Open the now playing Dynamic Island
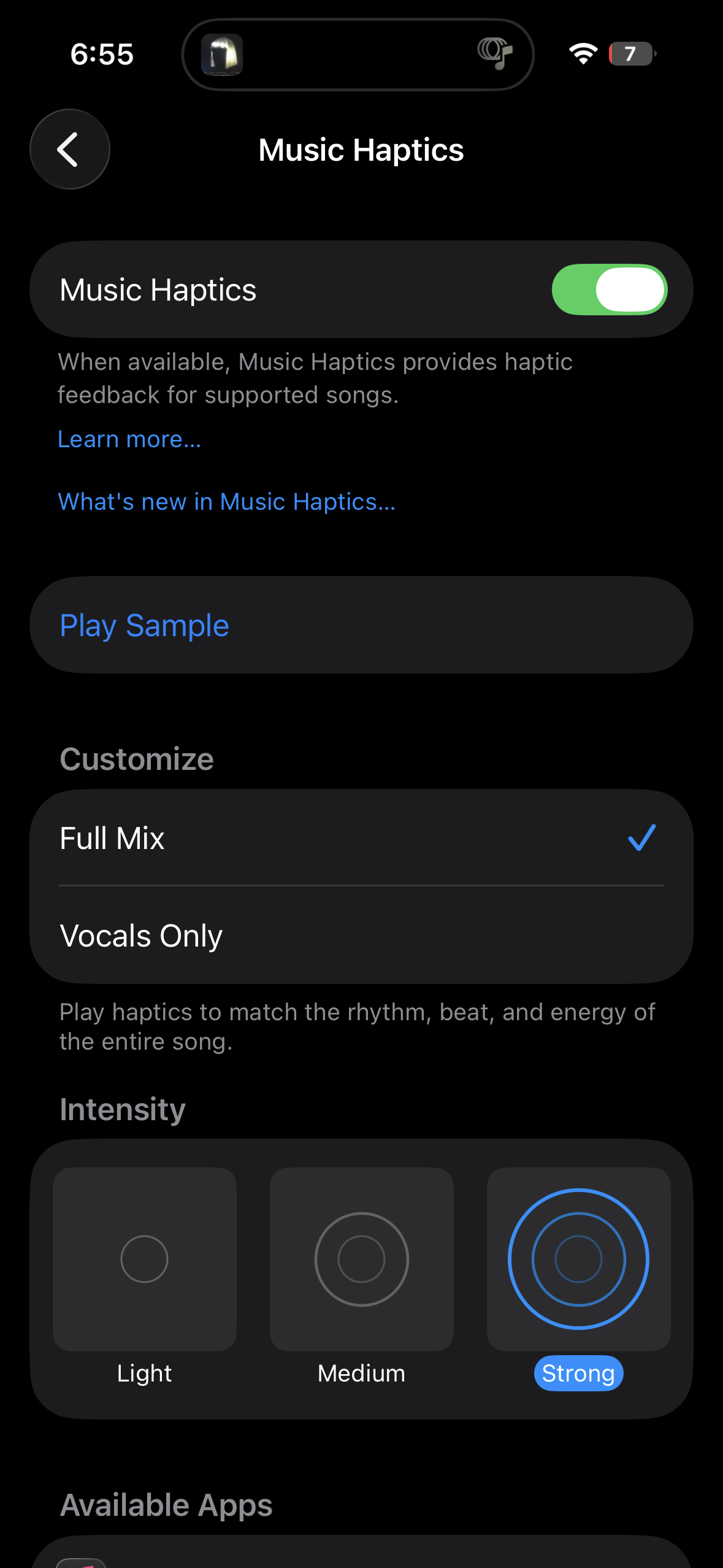The image size is (723, 1568). tap(358, 55)
